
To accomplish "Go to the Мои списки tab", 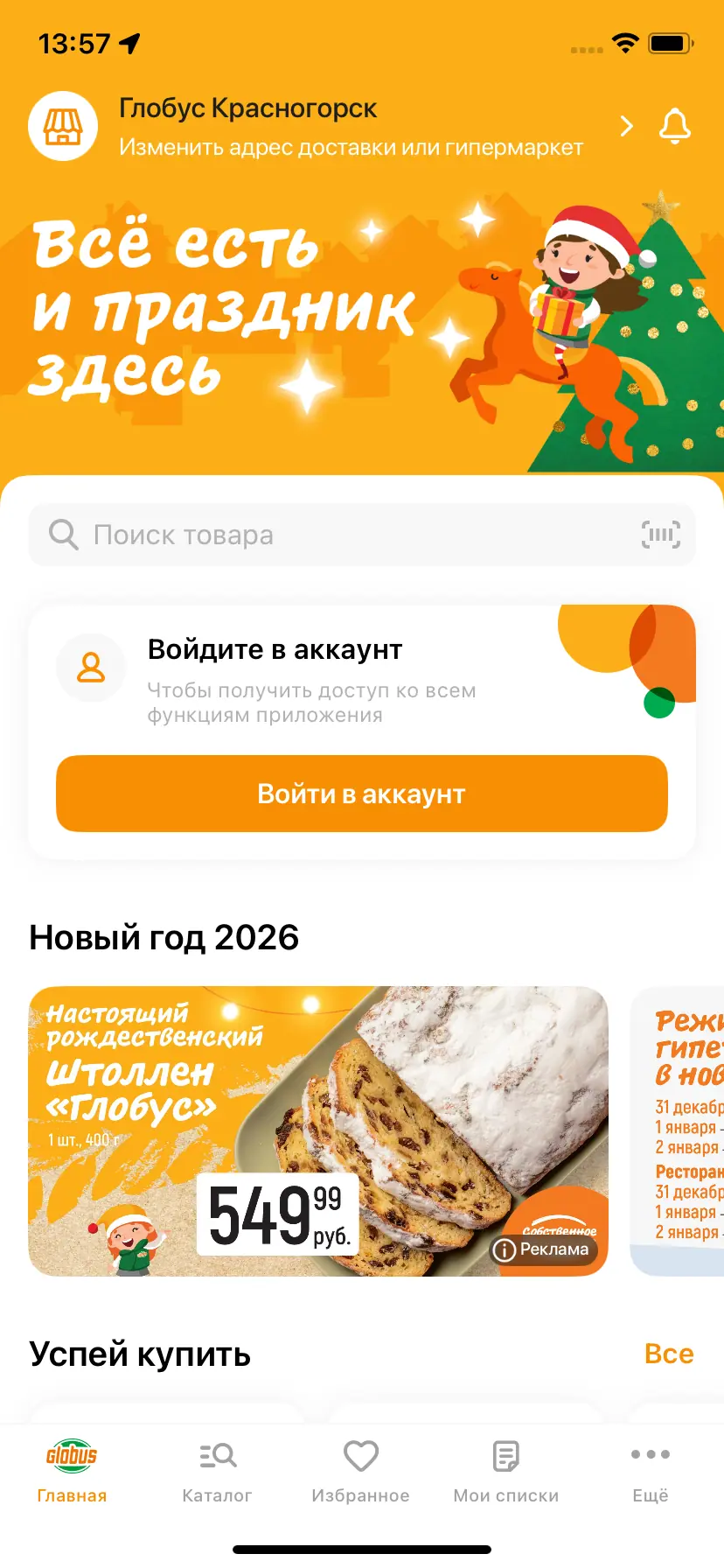I will [505, 1472].
